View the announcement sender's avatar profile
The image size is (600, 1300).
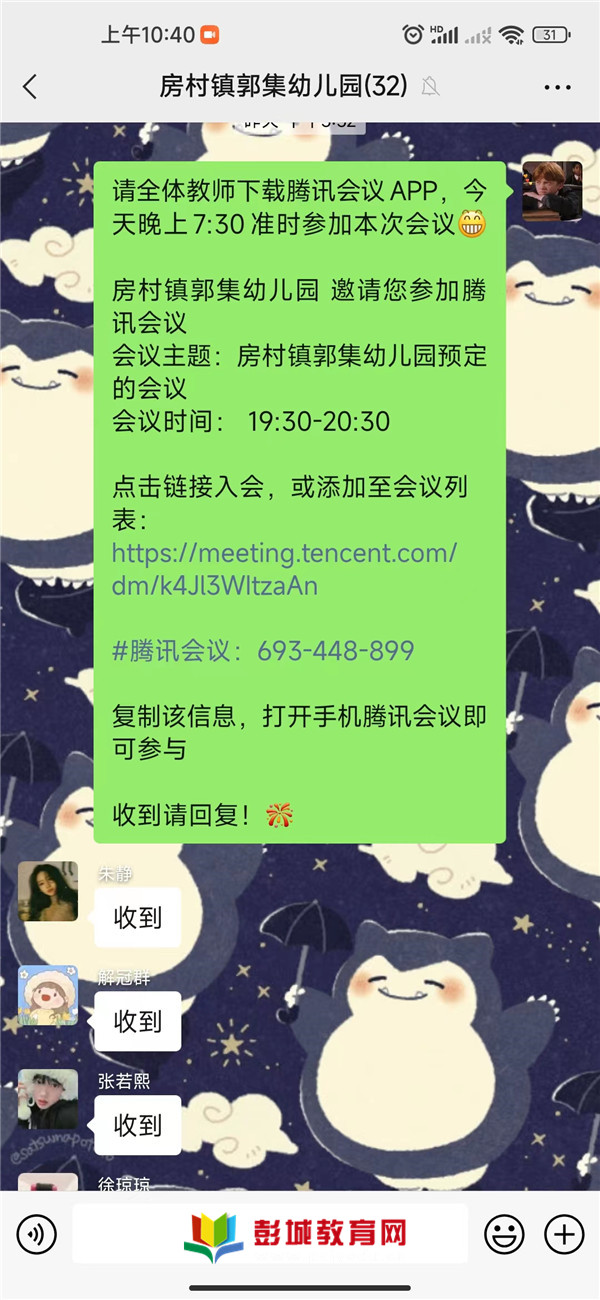click(552, 191)
